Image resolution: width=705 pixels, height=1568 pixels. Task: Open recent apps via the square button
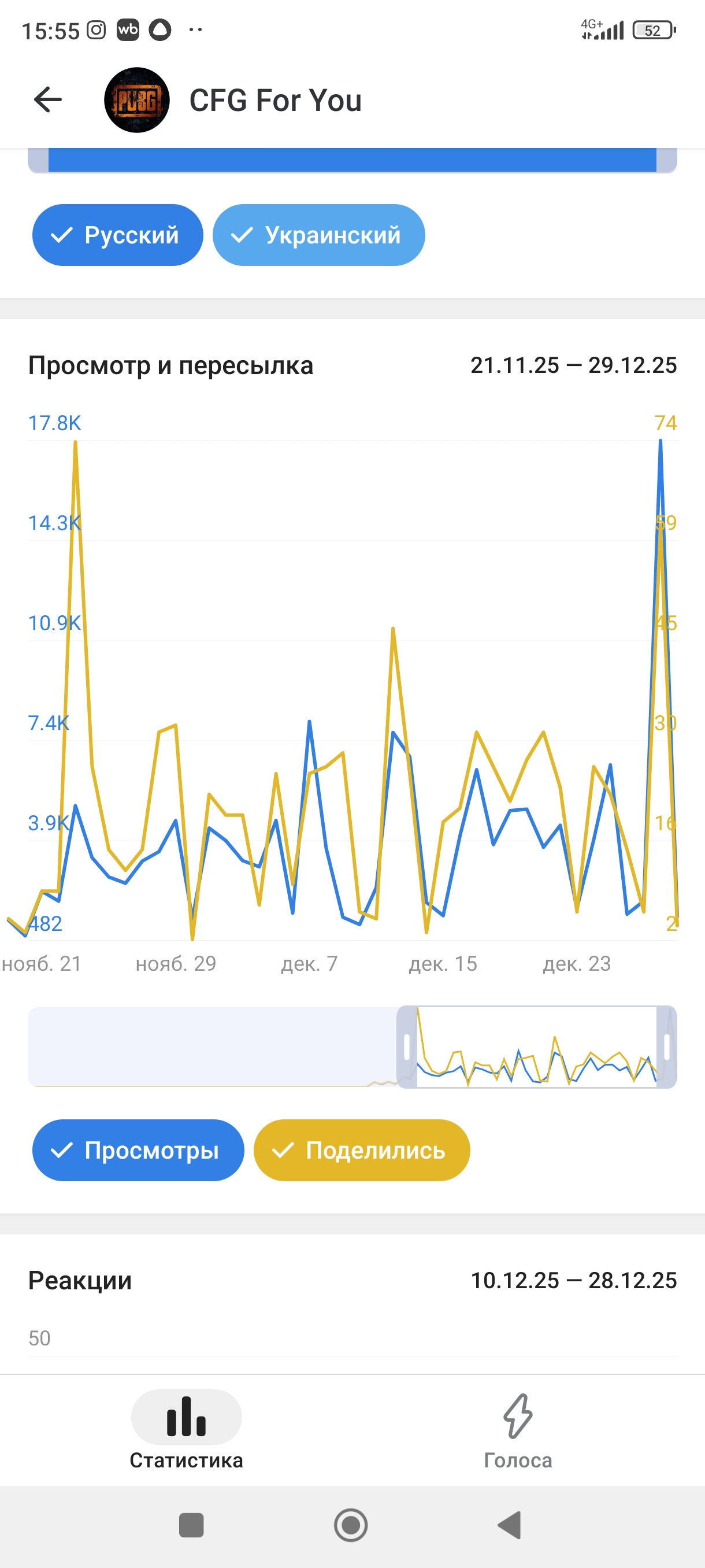(x=191, y=1525)
